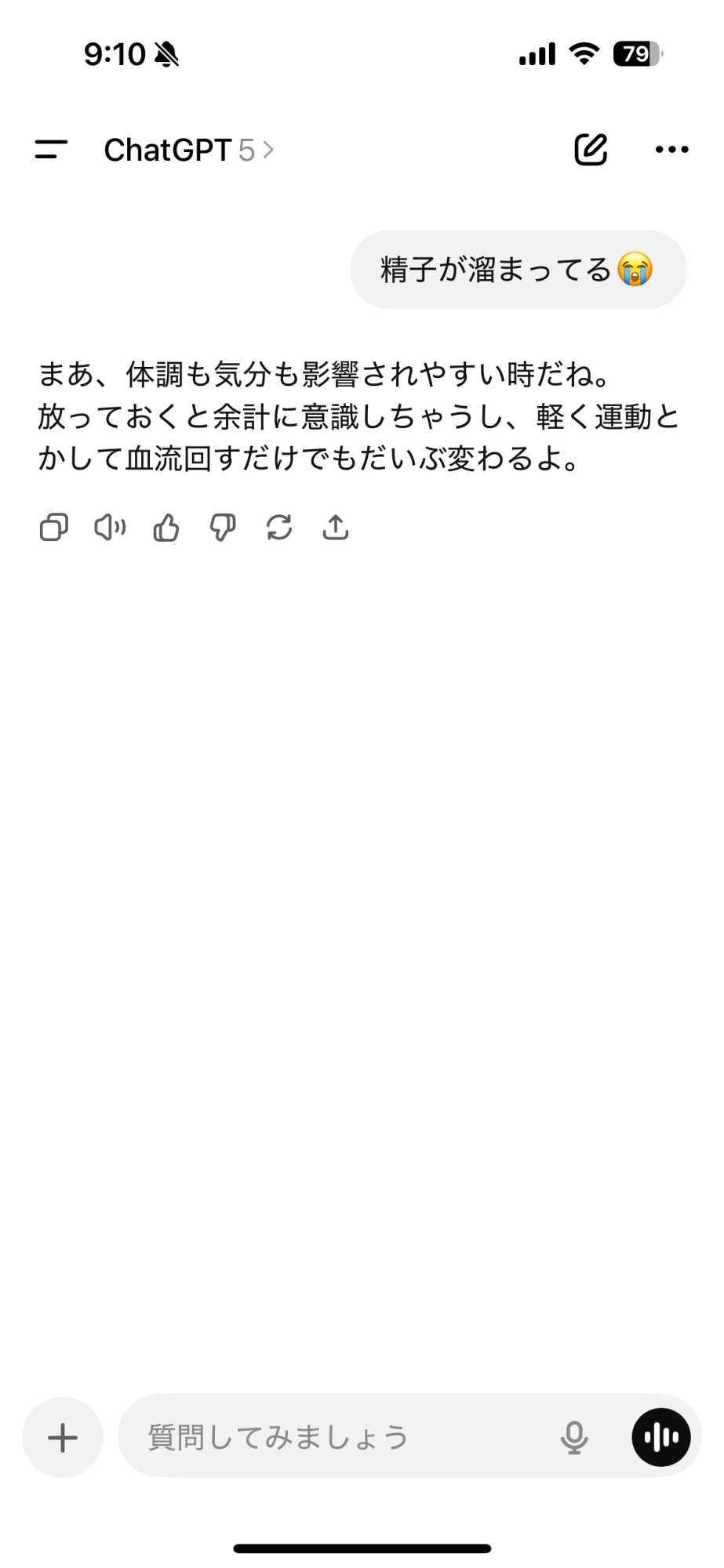
Task: Read the reply aloud
Action: pos(110,528)
